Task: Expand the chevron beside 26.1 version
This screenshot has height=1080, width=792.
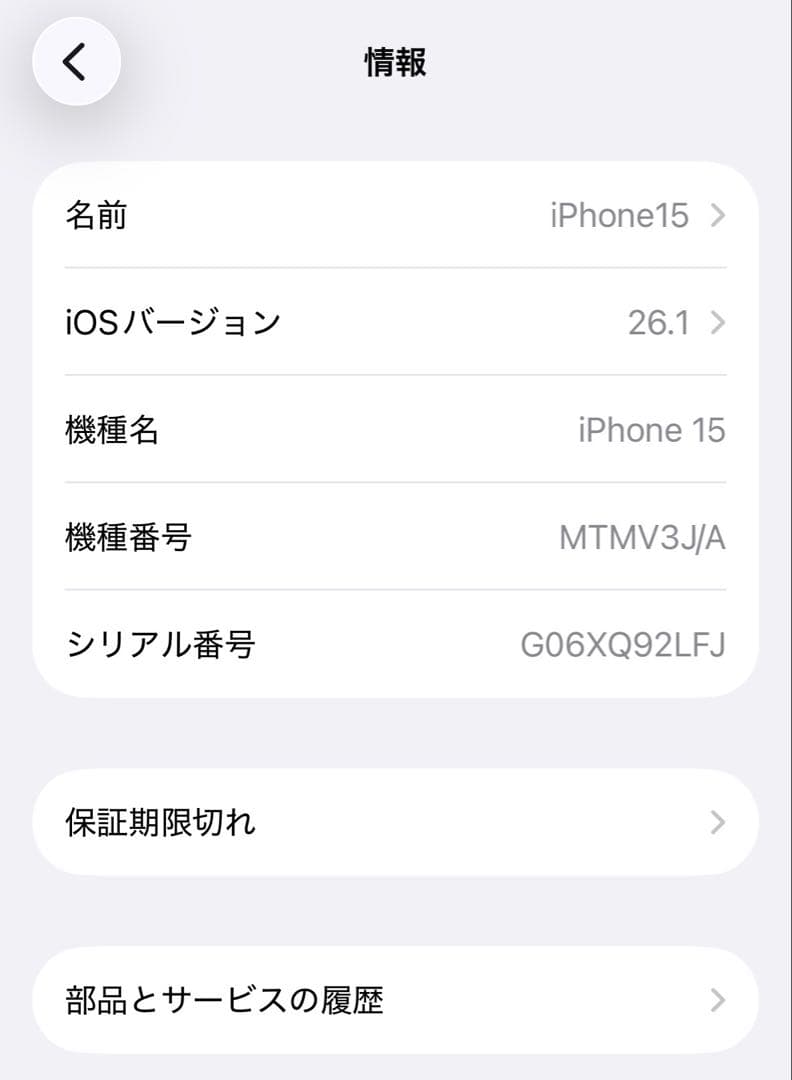Action: pyautogui.click(x=717, y=322)
